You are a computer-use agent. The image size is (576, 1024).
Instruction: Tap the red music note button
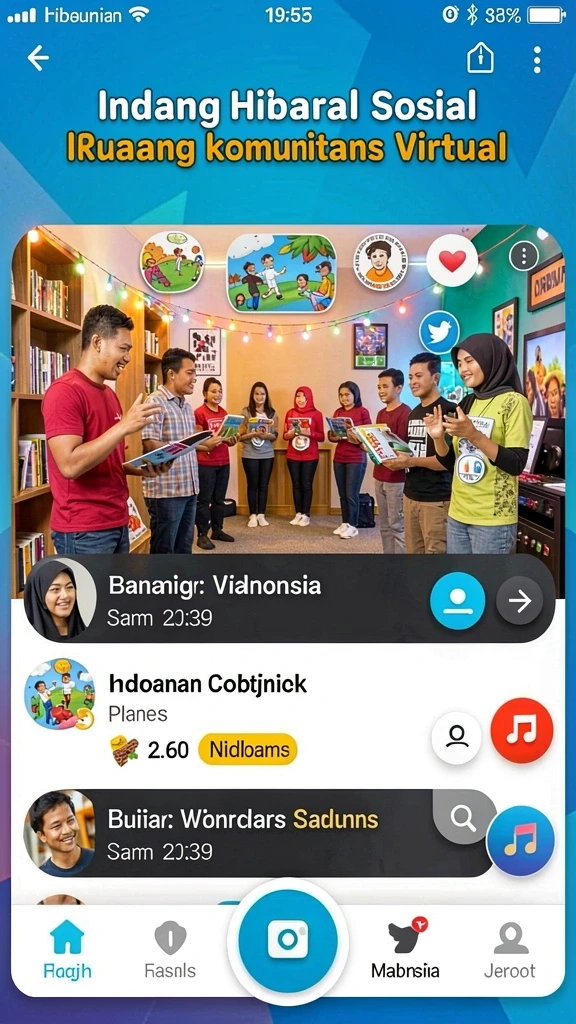coord(522,730)
